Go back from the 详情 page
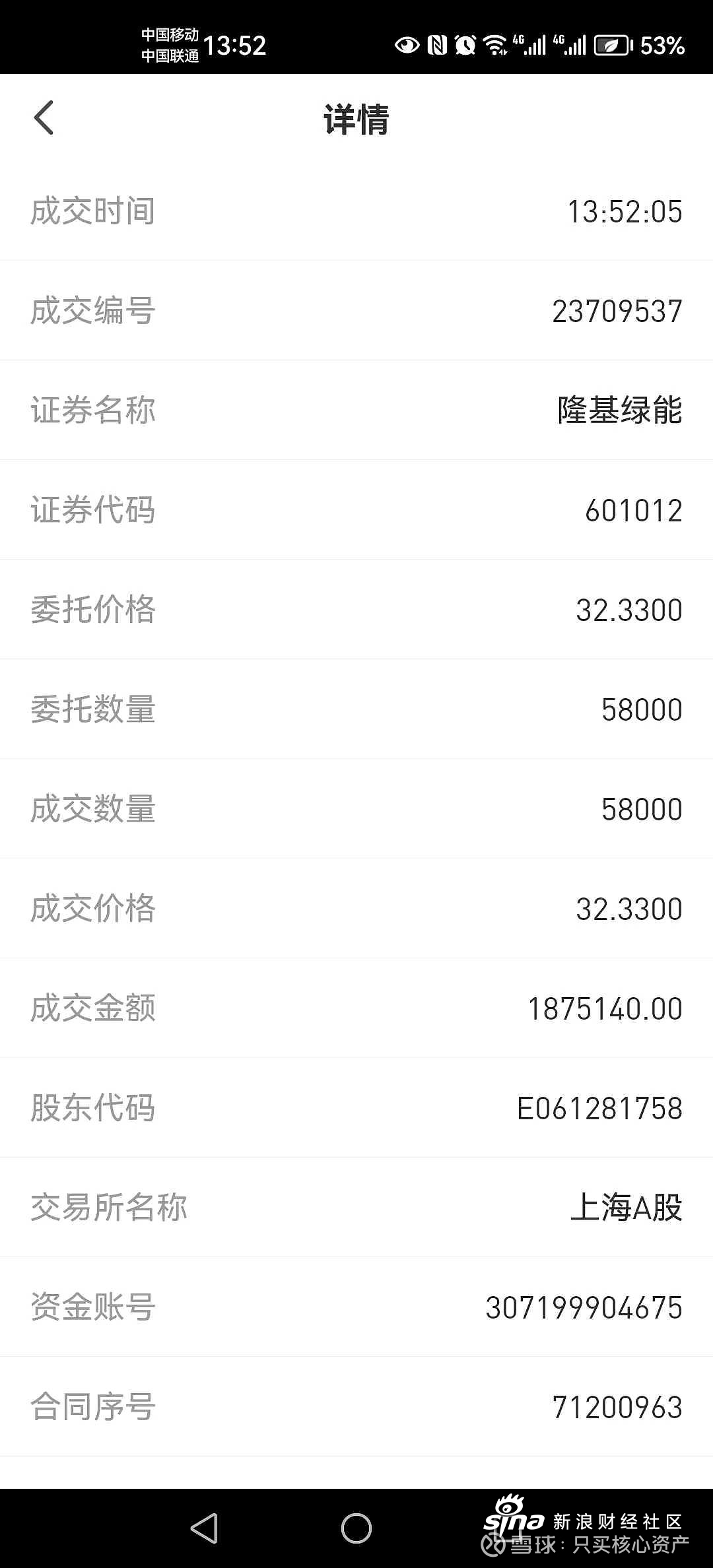Screen dimensions: 713x1568 point(44,118)
